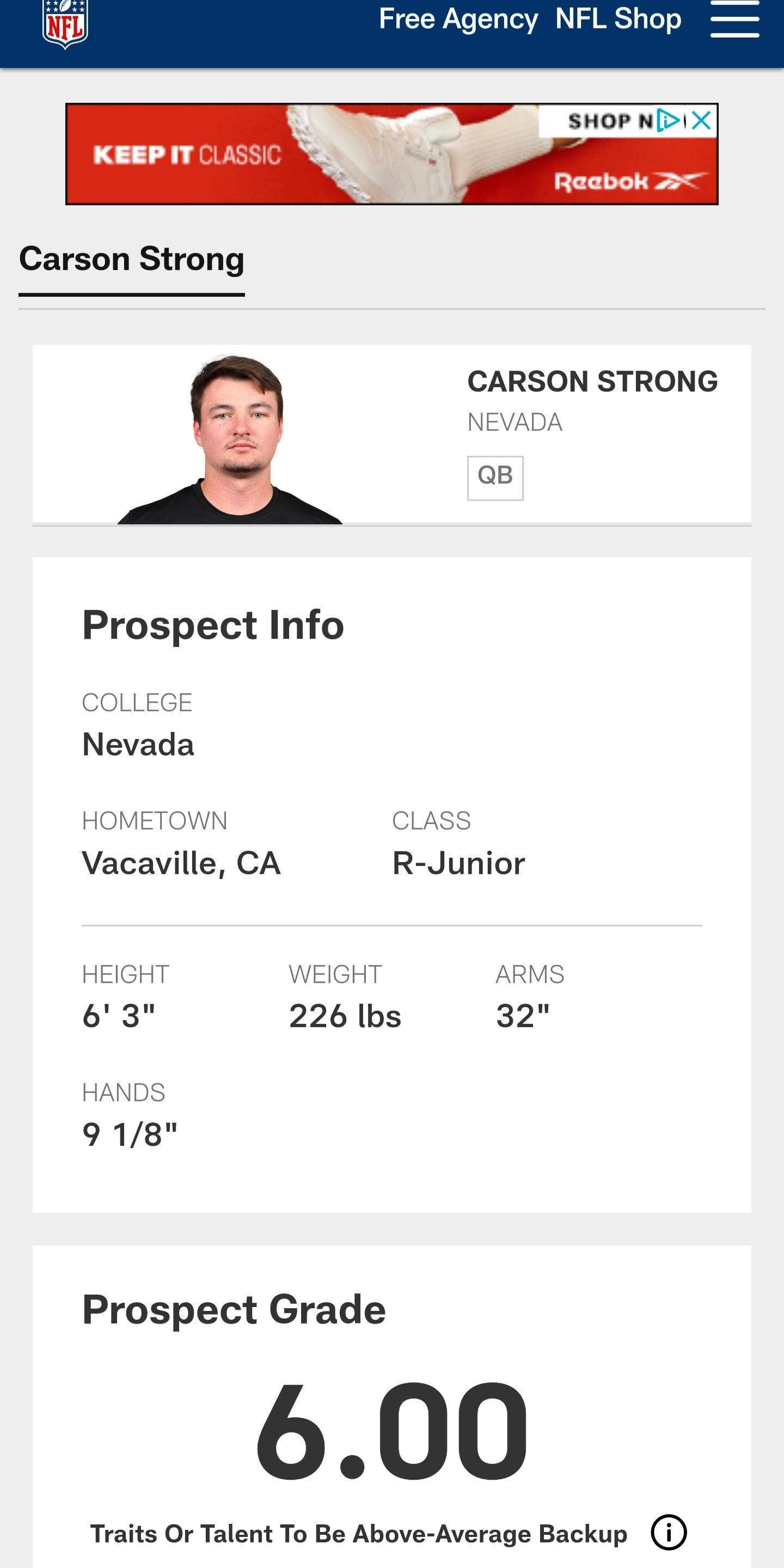Close the Reebok ad banner
The width and height of the screenshot is (784, 1568).
702,120
